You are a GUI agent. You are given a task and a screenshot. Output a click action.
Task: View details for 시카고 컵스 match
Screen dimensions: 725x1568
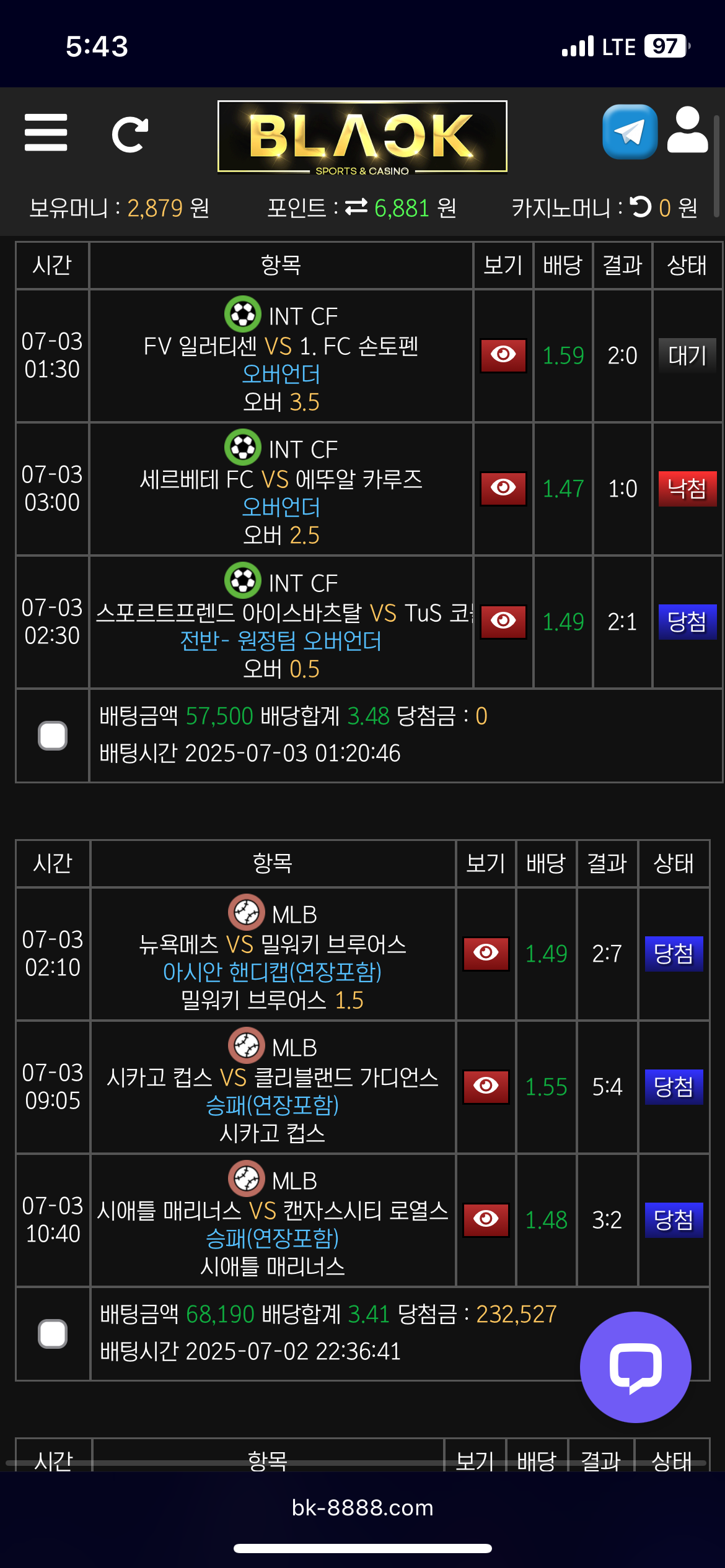tap(486, 1087)
